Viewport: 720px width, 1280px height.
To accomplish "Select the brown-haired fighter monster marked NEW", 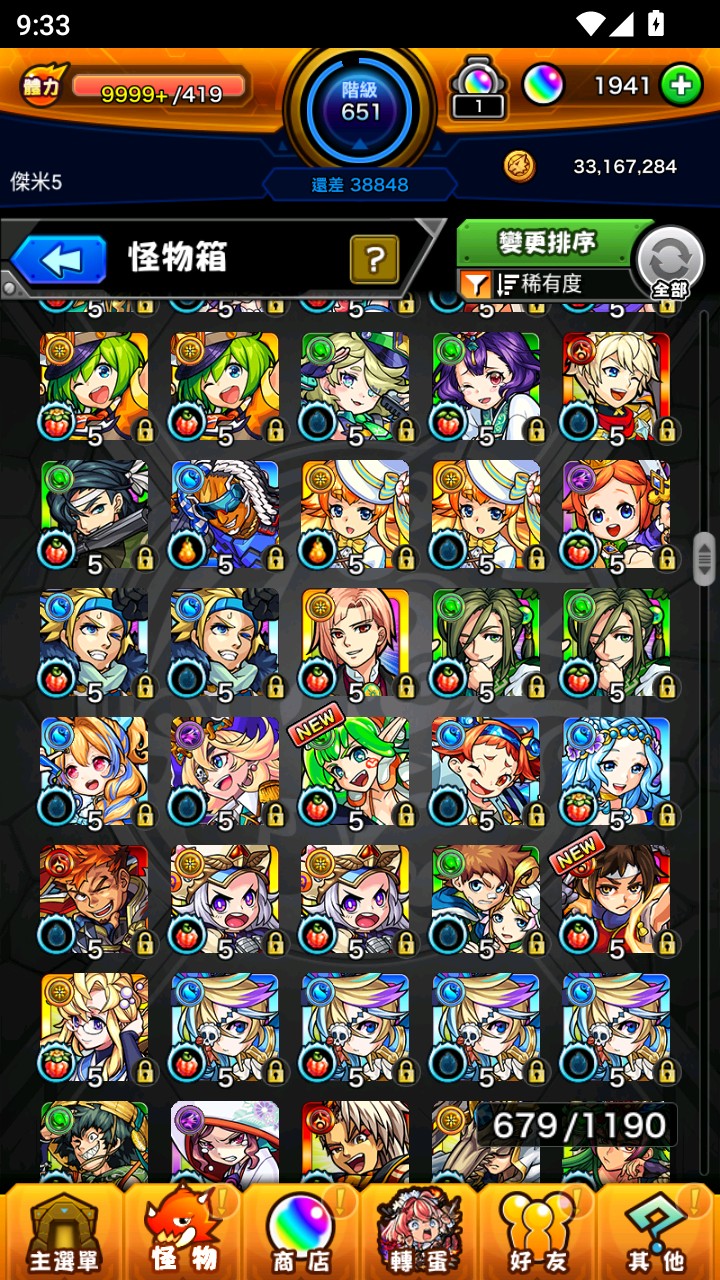I will [616, 898].
